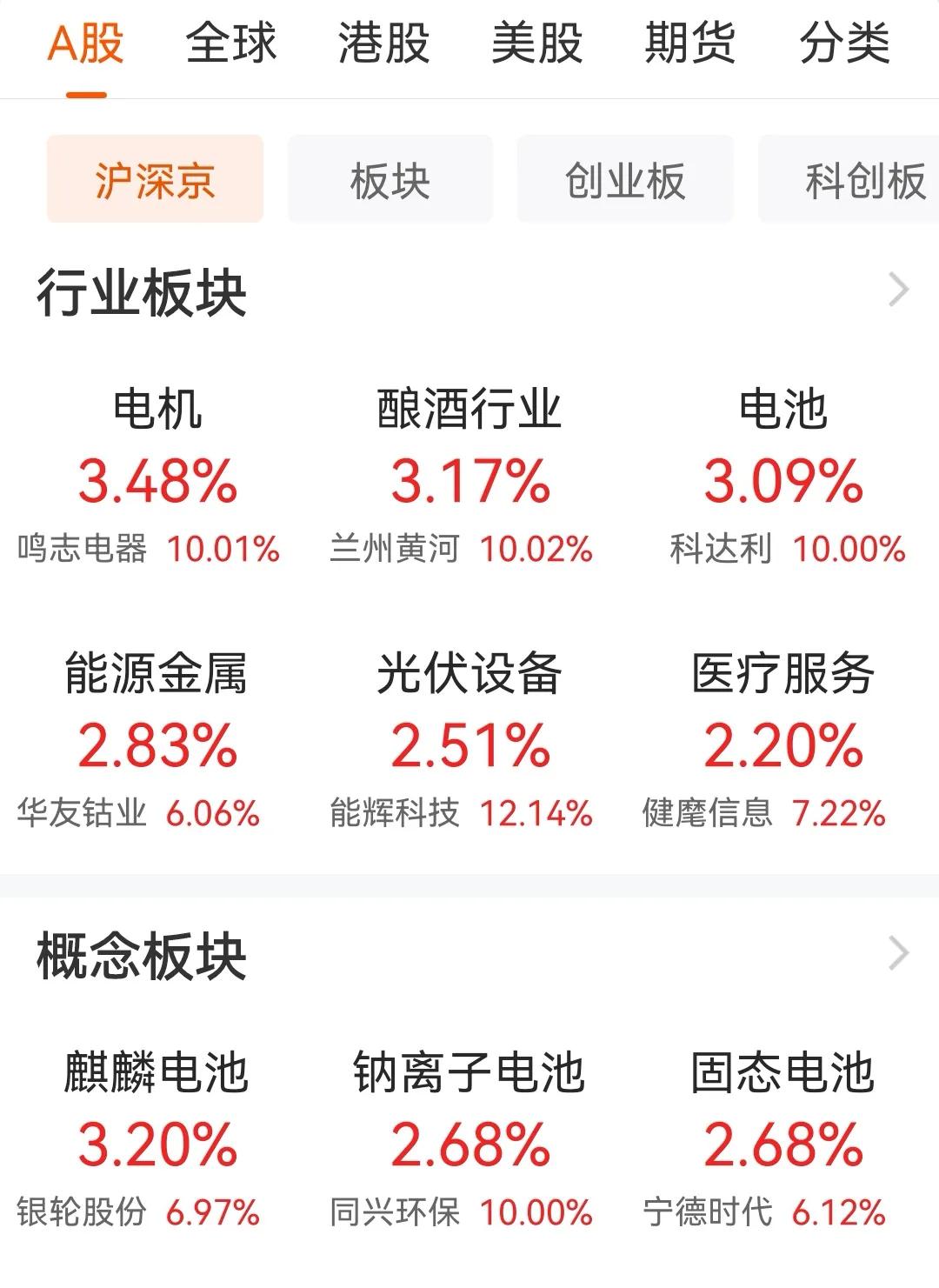Select the 沪深京 filter button
Viewport: 939px width, 1288px height.
point(155,179)
